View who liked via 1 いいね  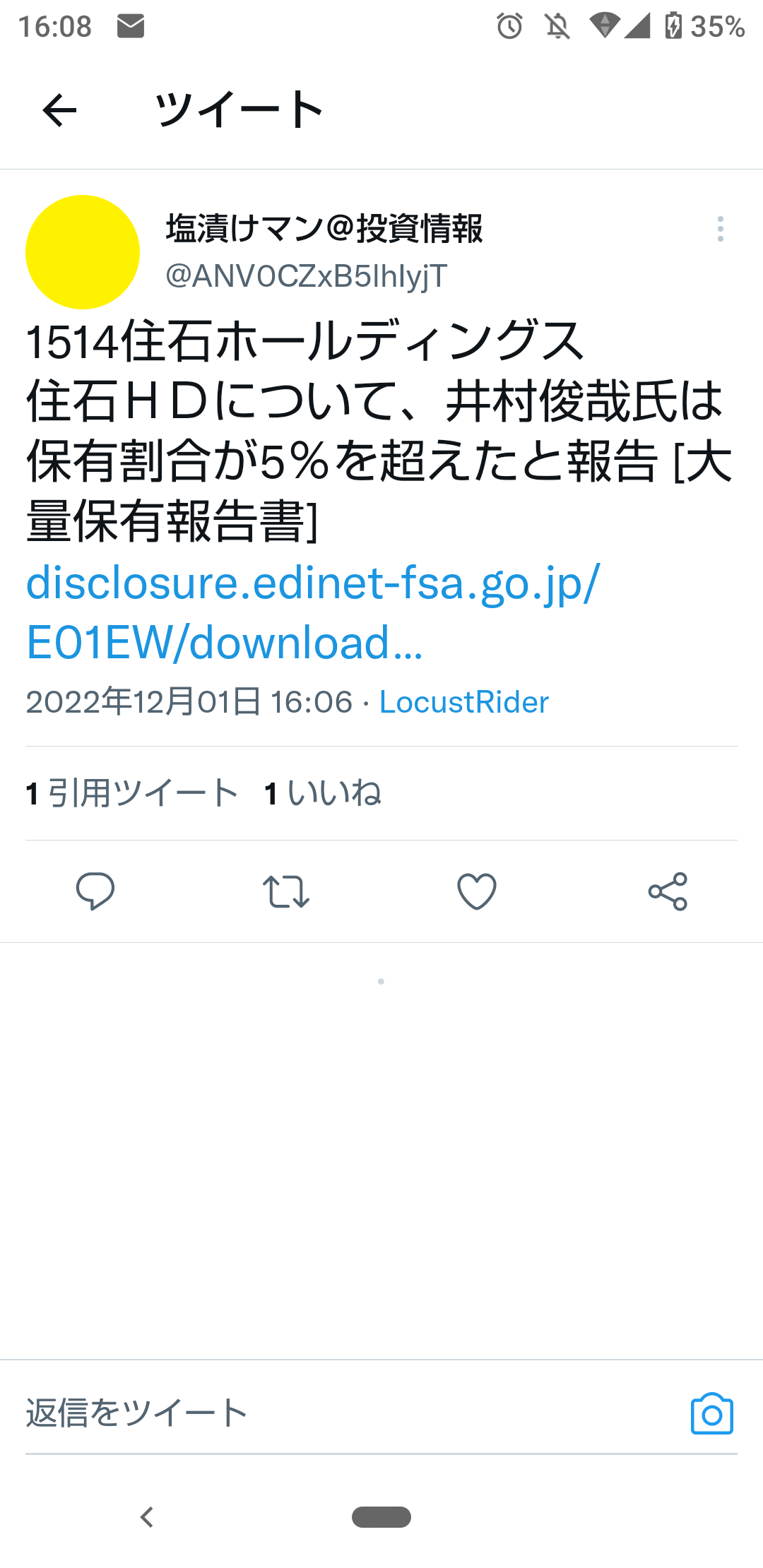pyautogui.click(x=323, y=793)
